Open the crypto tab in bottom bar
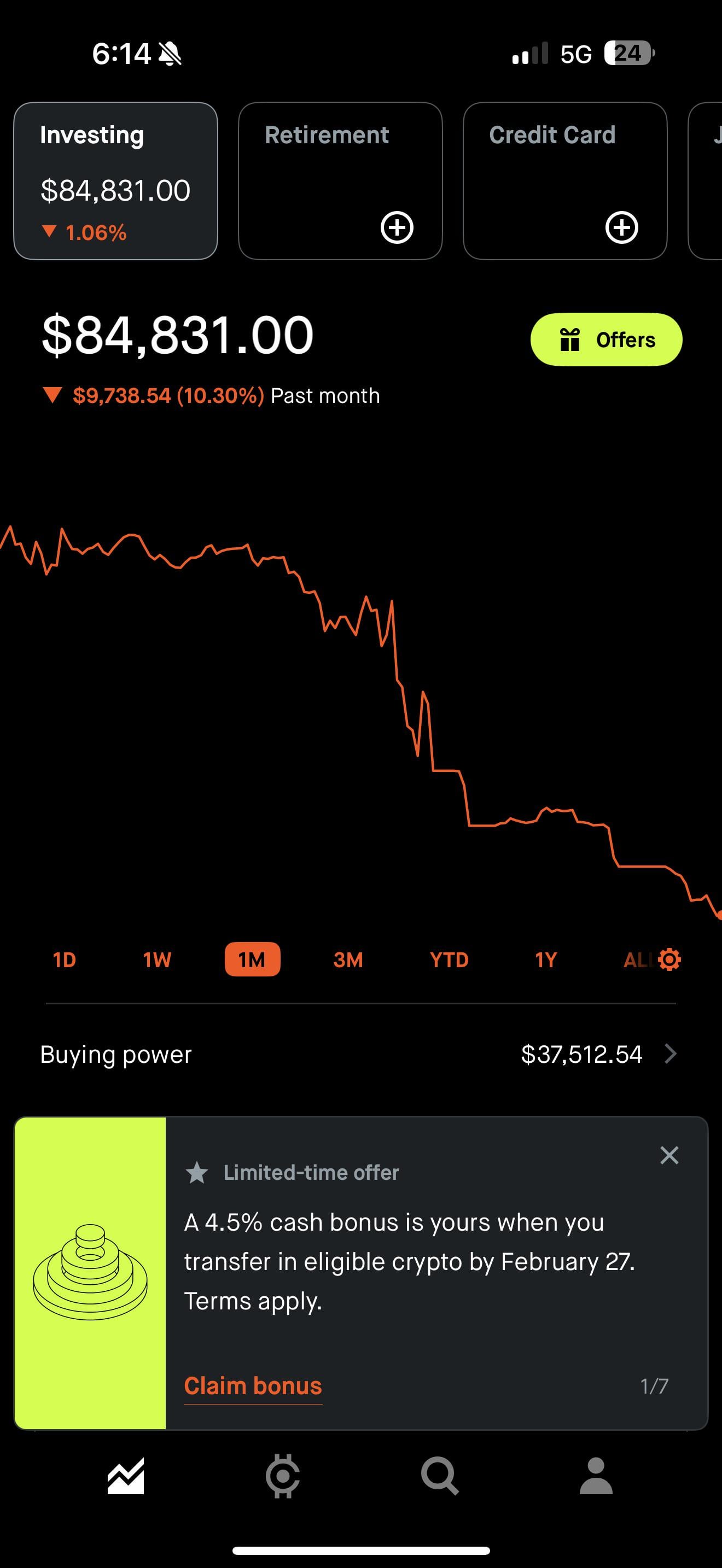The height and width of the screenshot is (1568, 722). coord(282,1476)
